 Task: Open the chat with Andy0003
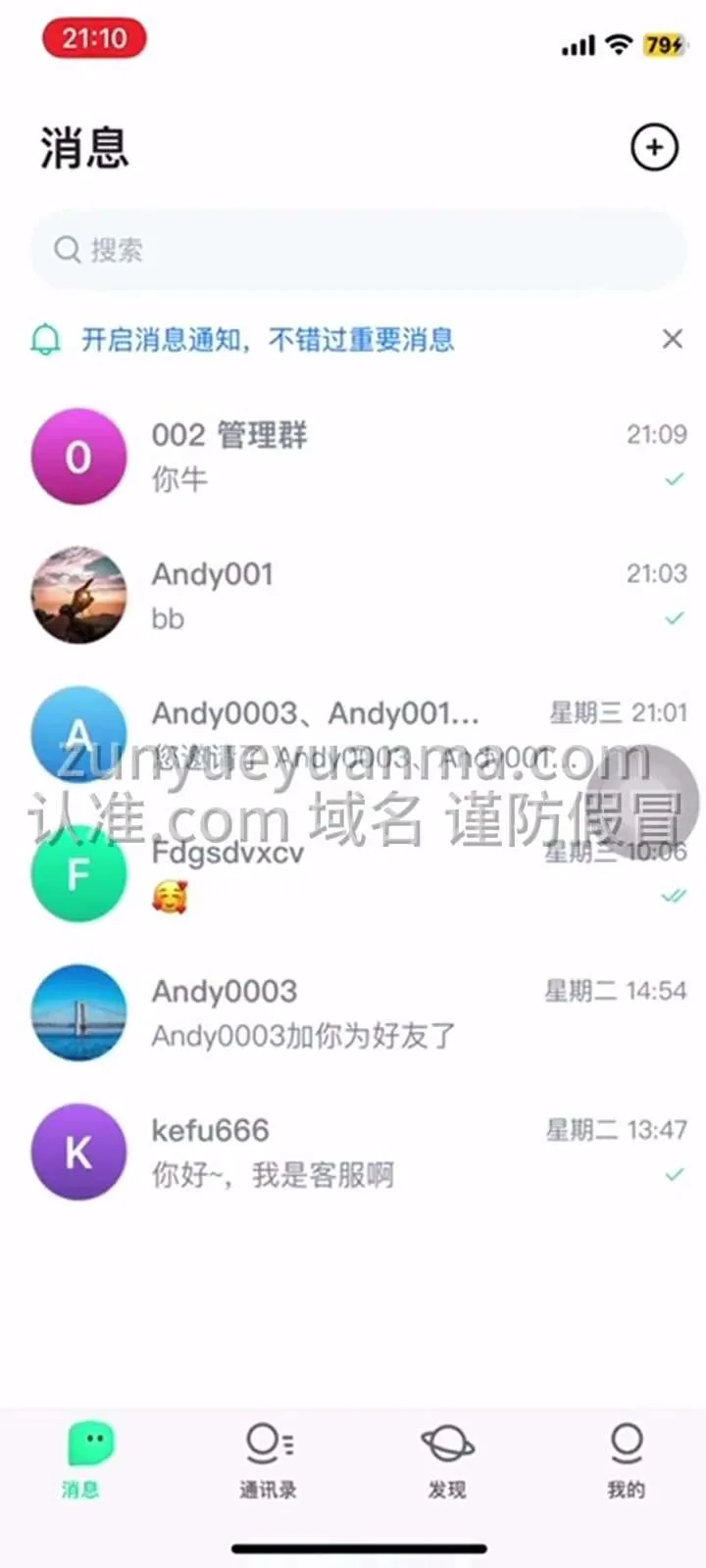(x=358, y=1012)
